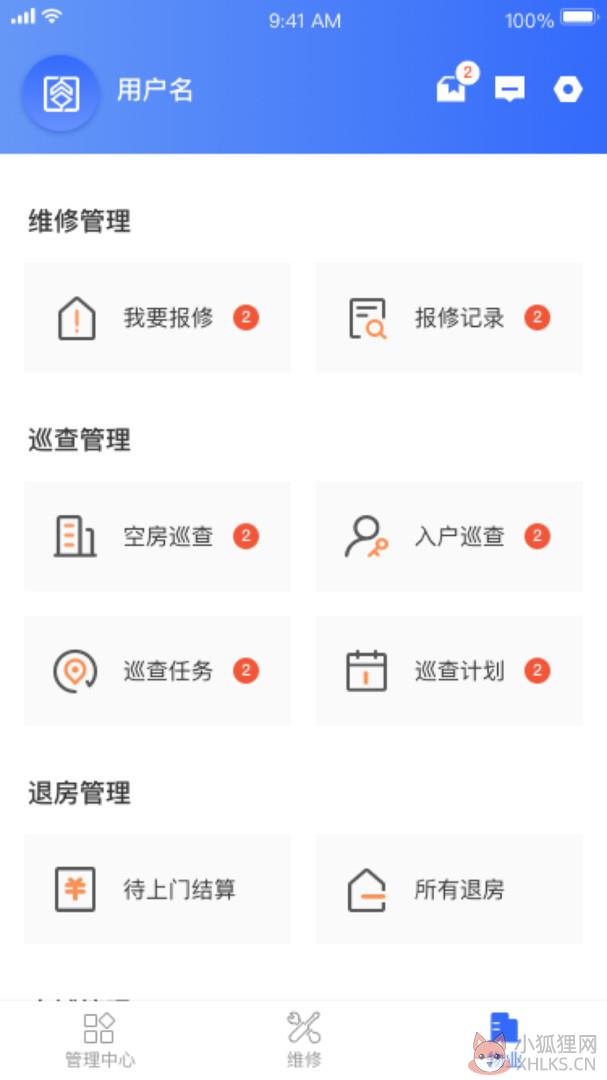Screen dimensions: 607x1080
Task: Open 所有退房 card
Action: [449, 889]
